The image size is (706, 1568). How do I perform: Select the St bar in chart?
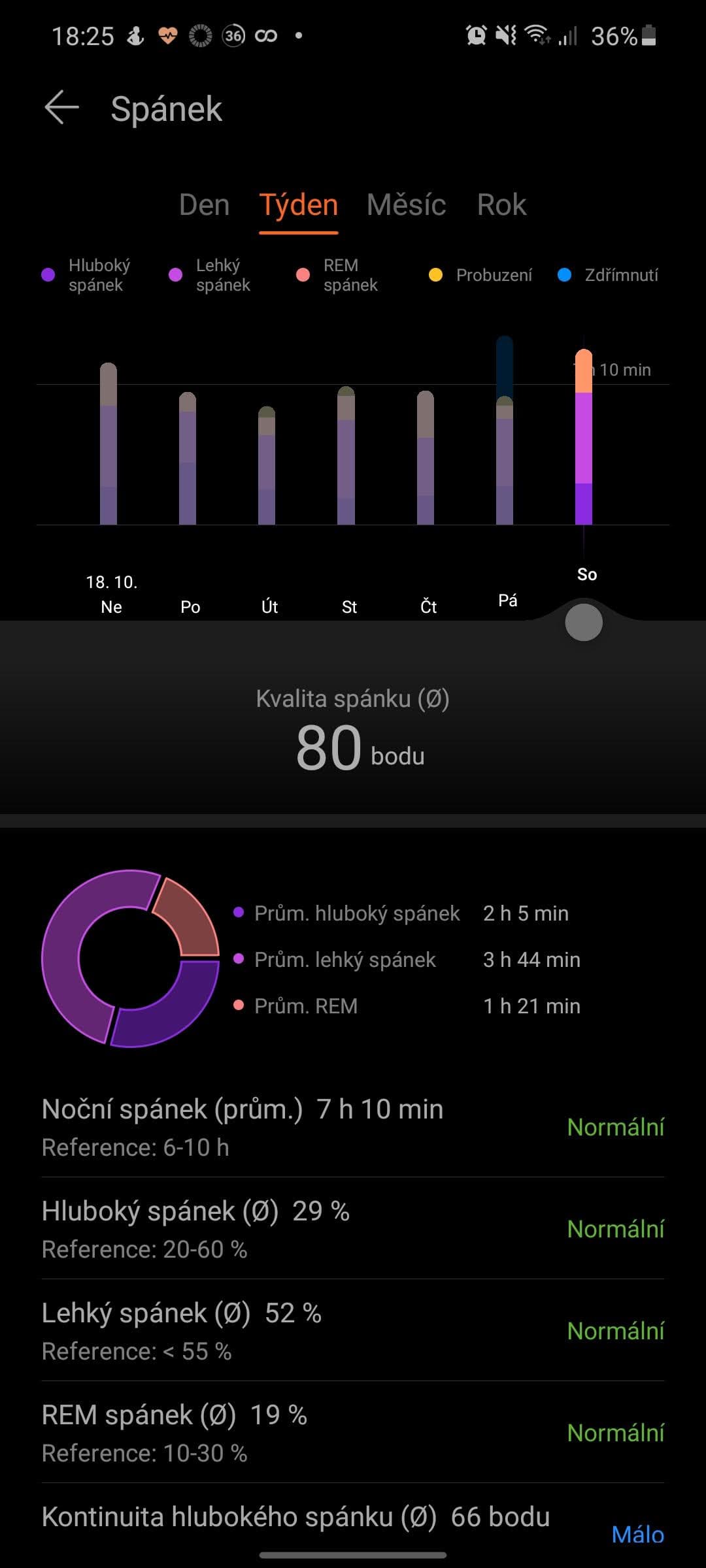pos(346,457)
